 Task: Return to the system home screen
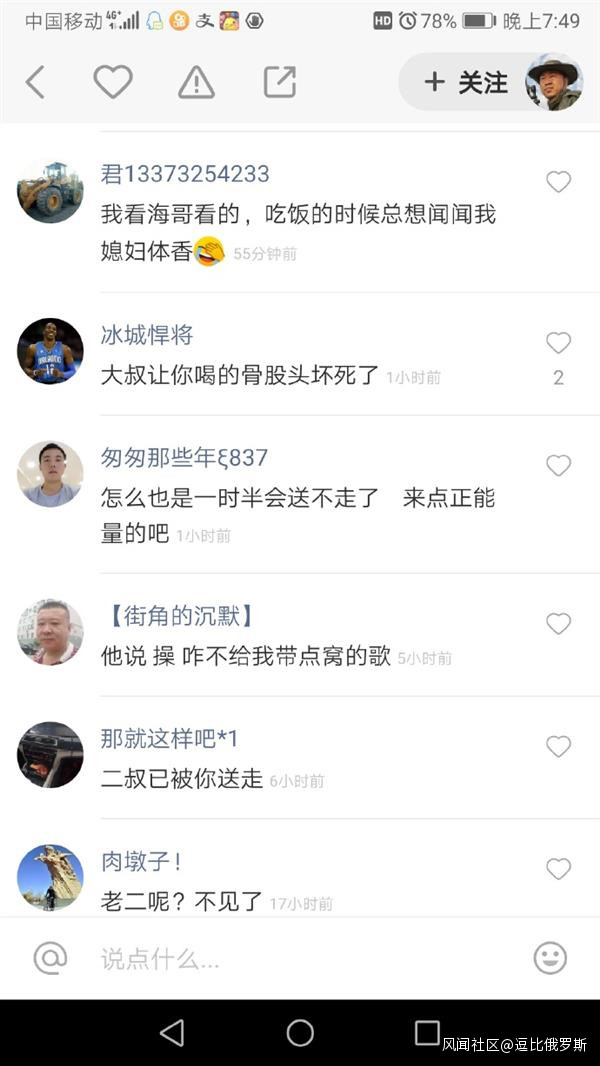300,1033
